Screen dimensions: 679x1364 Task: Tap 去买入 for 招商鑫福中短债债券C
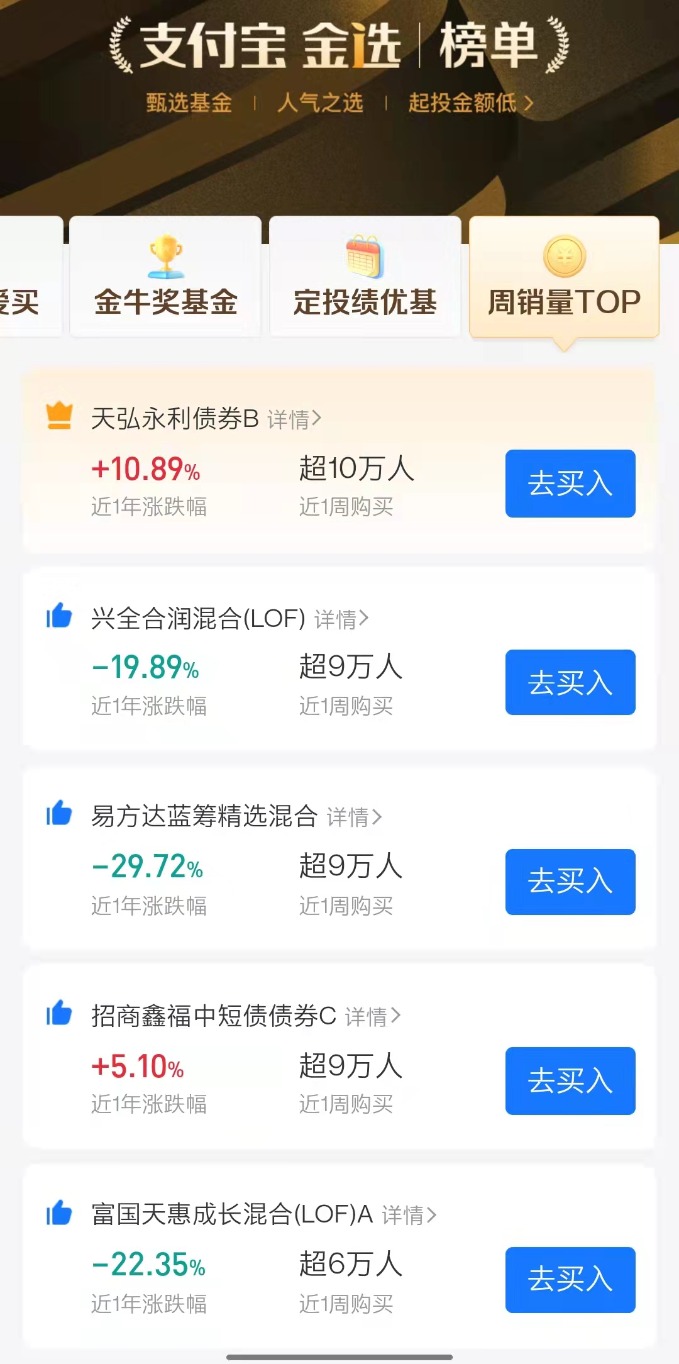pos(570,1081)
